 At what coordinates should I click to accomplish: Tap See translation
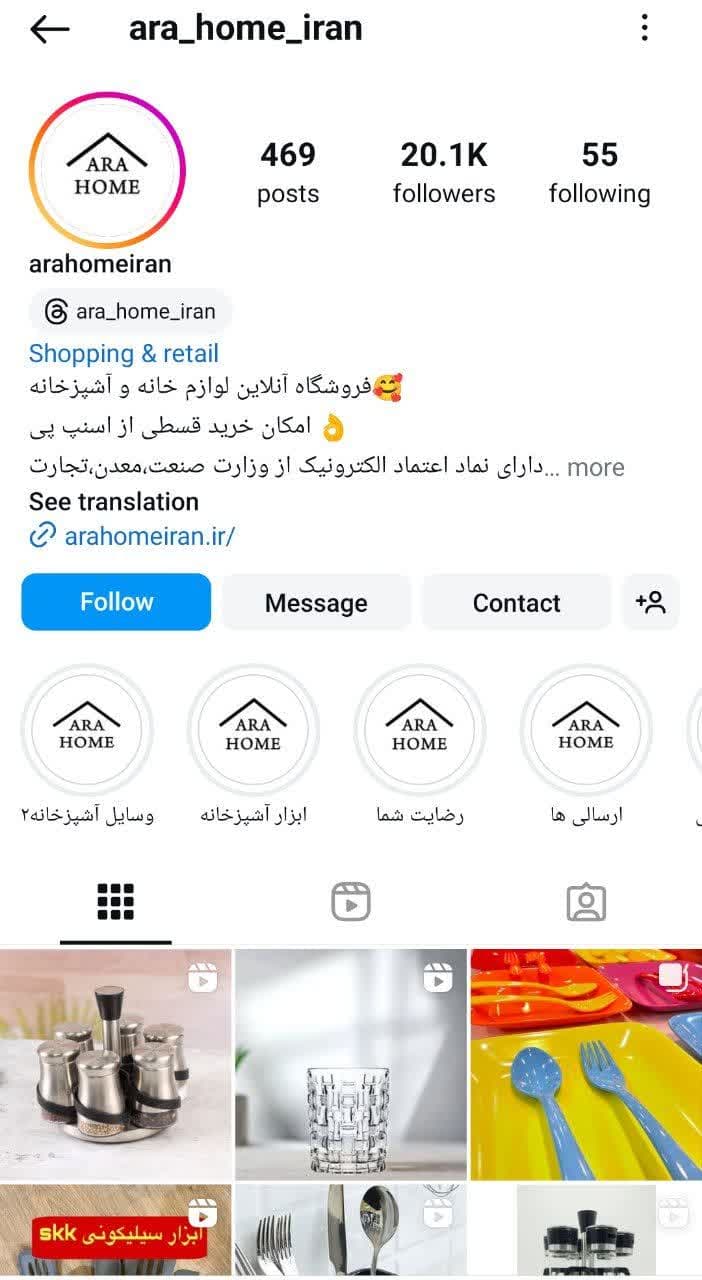coord(113,501)
